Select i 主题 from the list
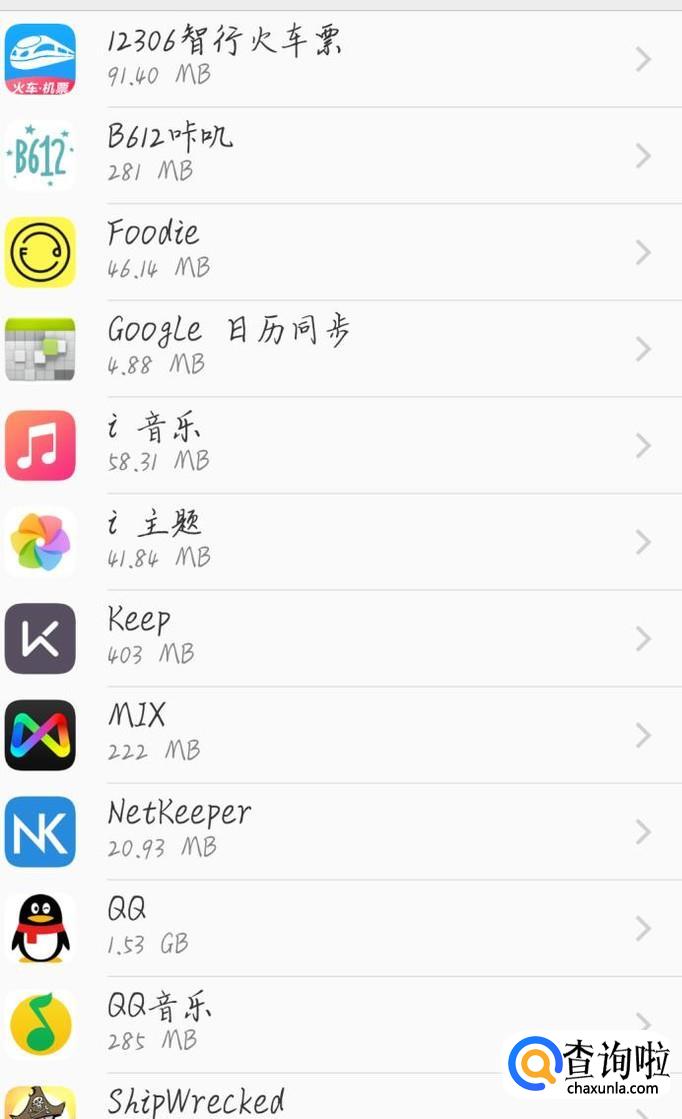Image resolution: width=682 pixels, height=1119 pixels. [340, 541]
